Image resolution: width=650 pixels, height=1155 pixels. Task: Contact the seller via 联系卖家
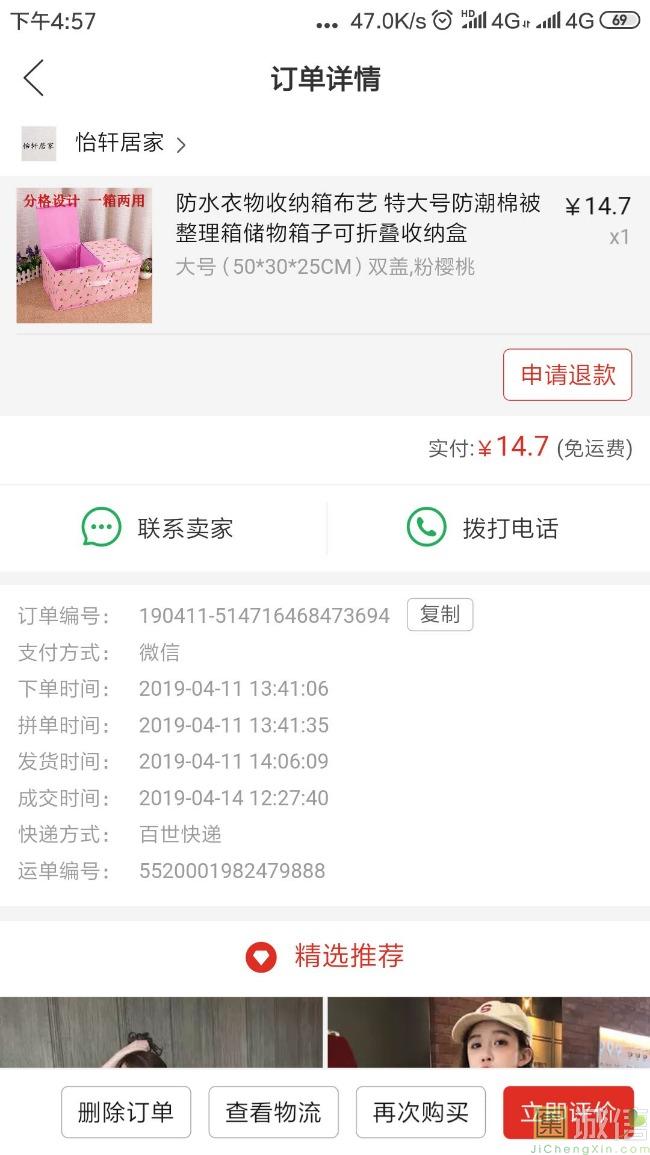coord(162,528)
